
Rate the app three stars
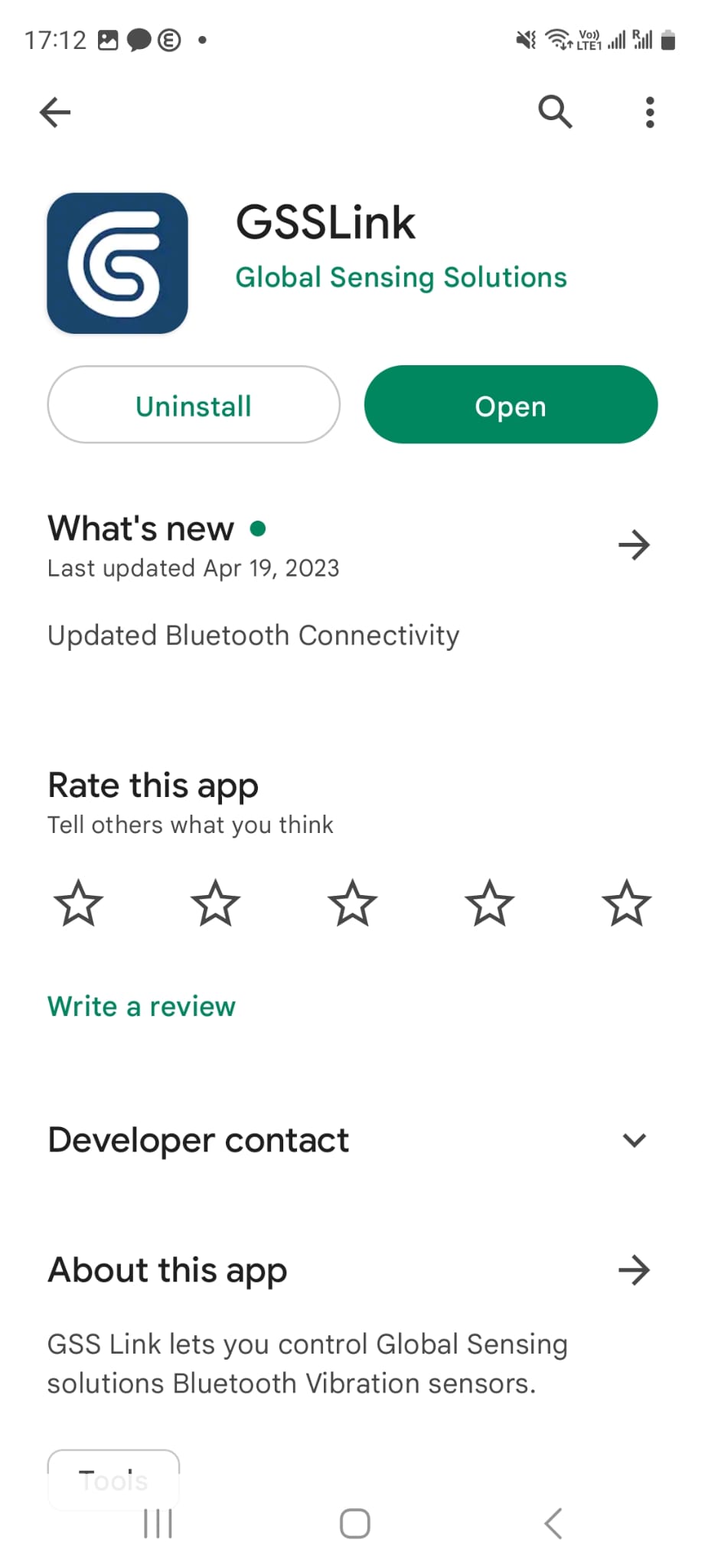pos(352,903)
